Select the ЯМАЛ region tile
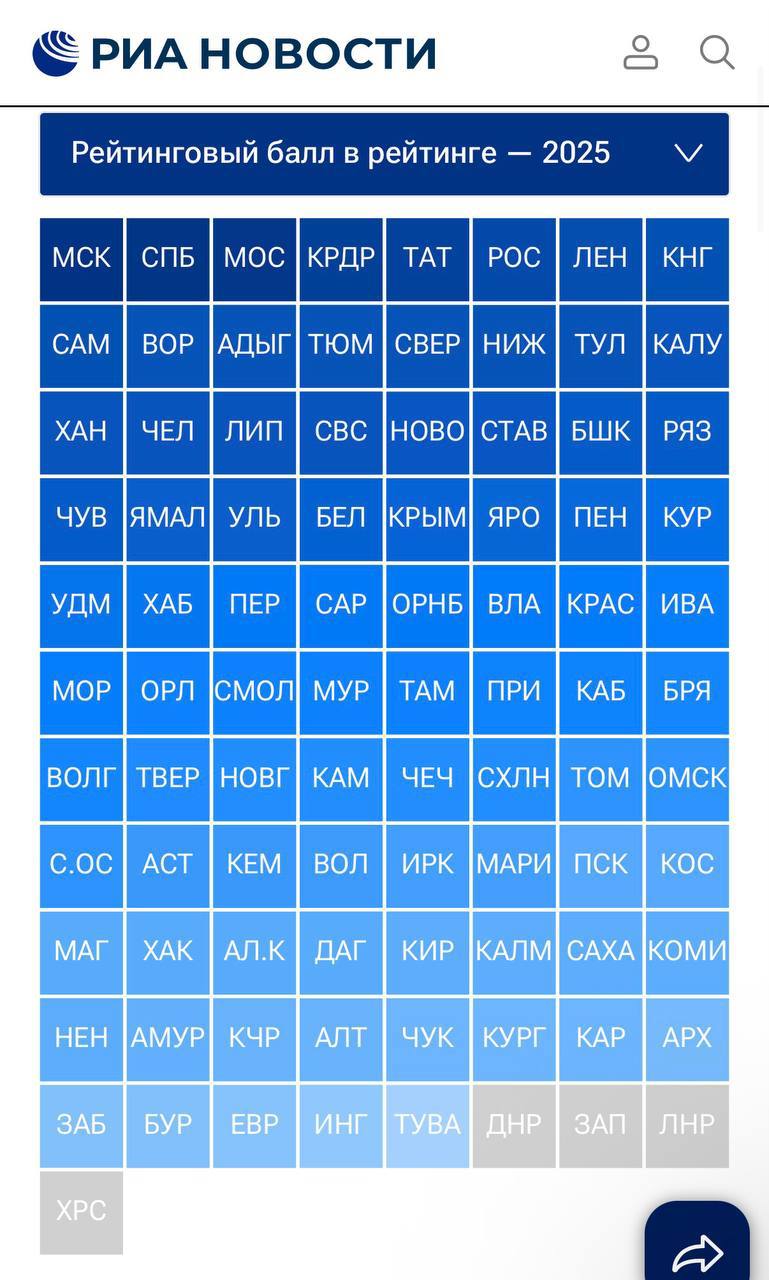 (168, 519)
